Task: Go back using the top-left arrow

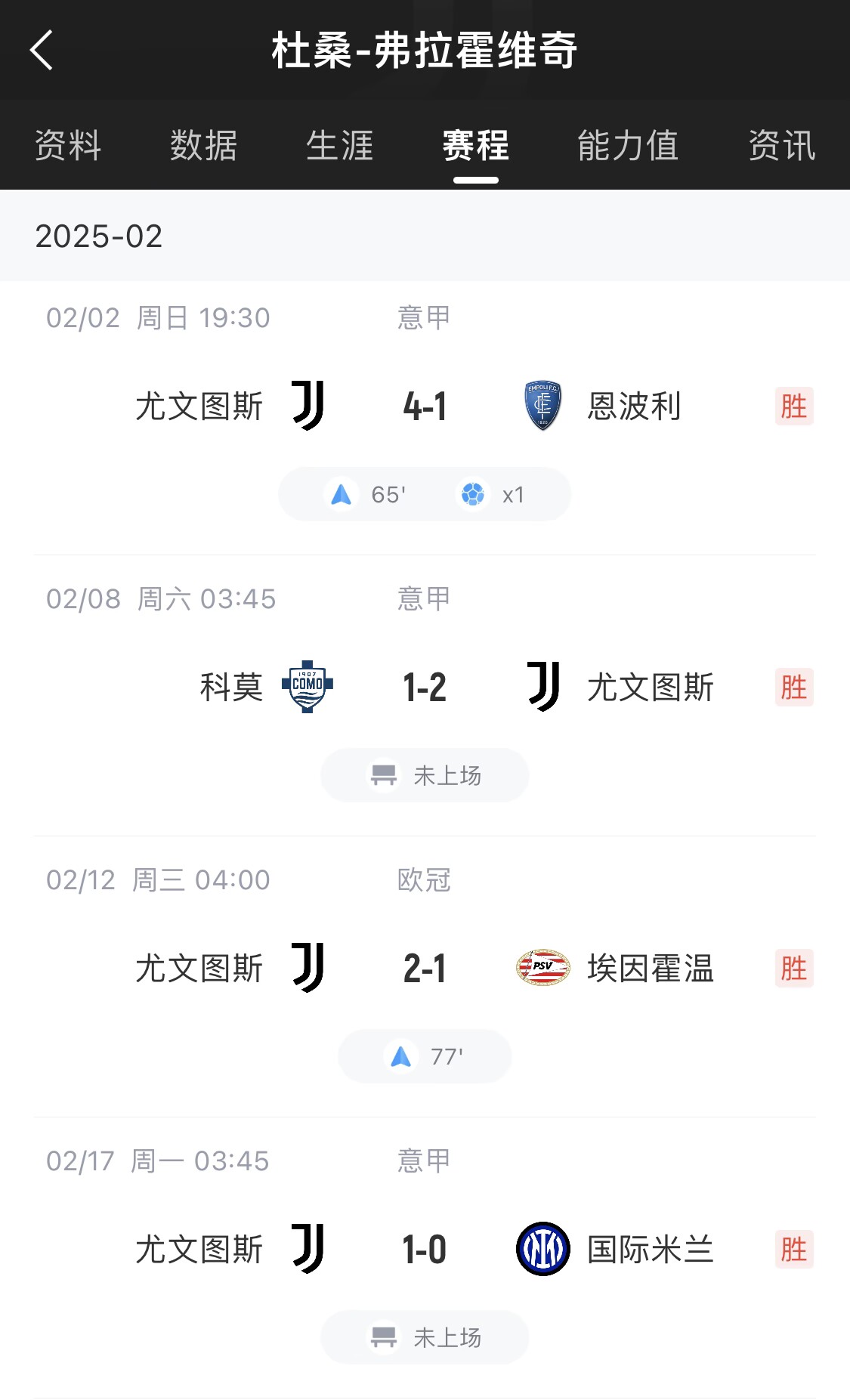Action: (x=42, y=51)
